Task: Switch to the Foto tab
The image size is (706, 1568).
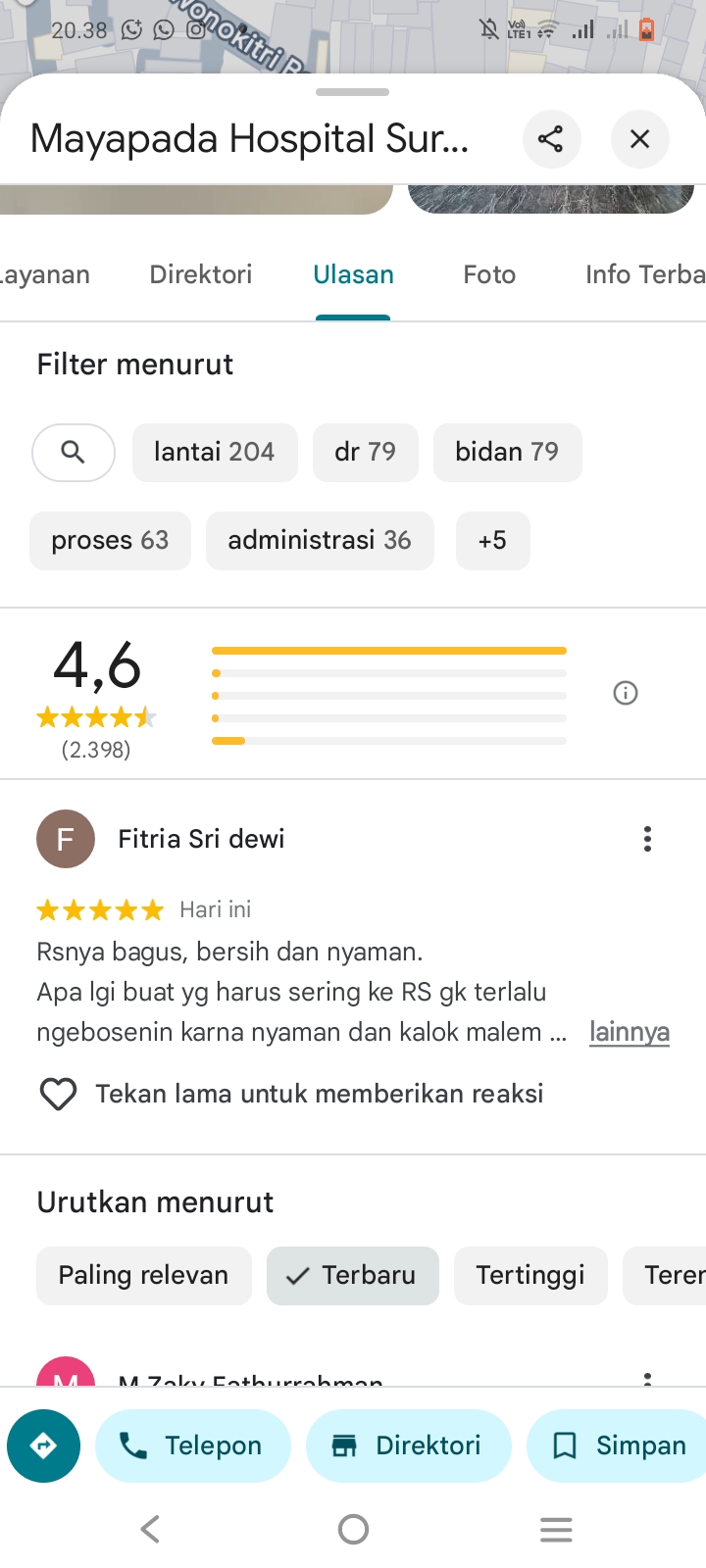Action: point(489,274)
